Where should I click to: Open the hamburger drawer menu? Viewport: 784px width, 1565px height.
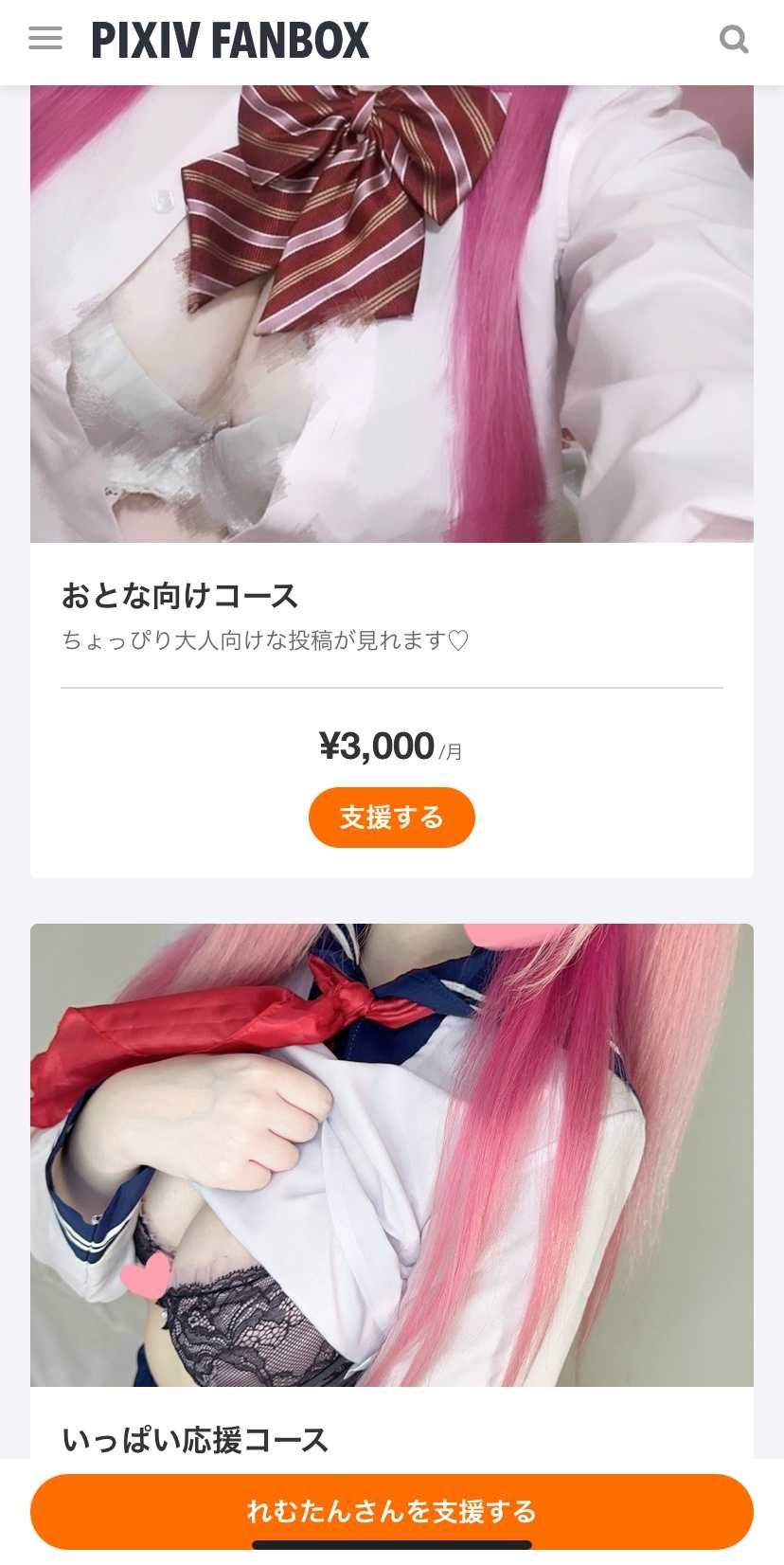45,39
